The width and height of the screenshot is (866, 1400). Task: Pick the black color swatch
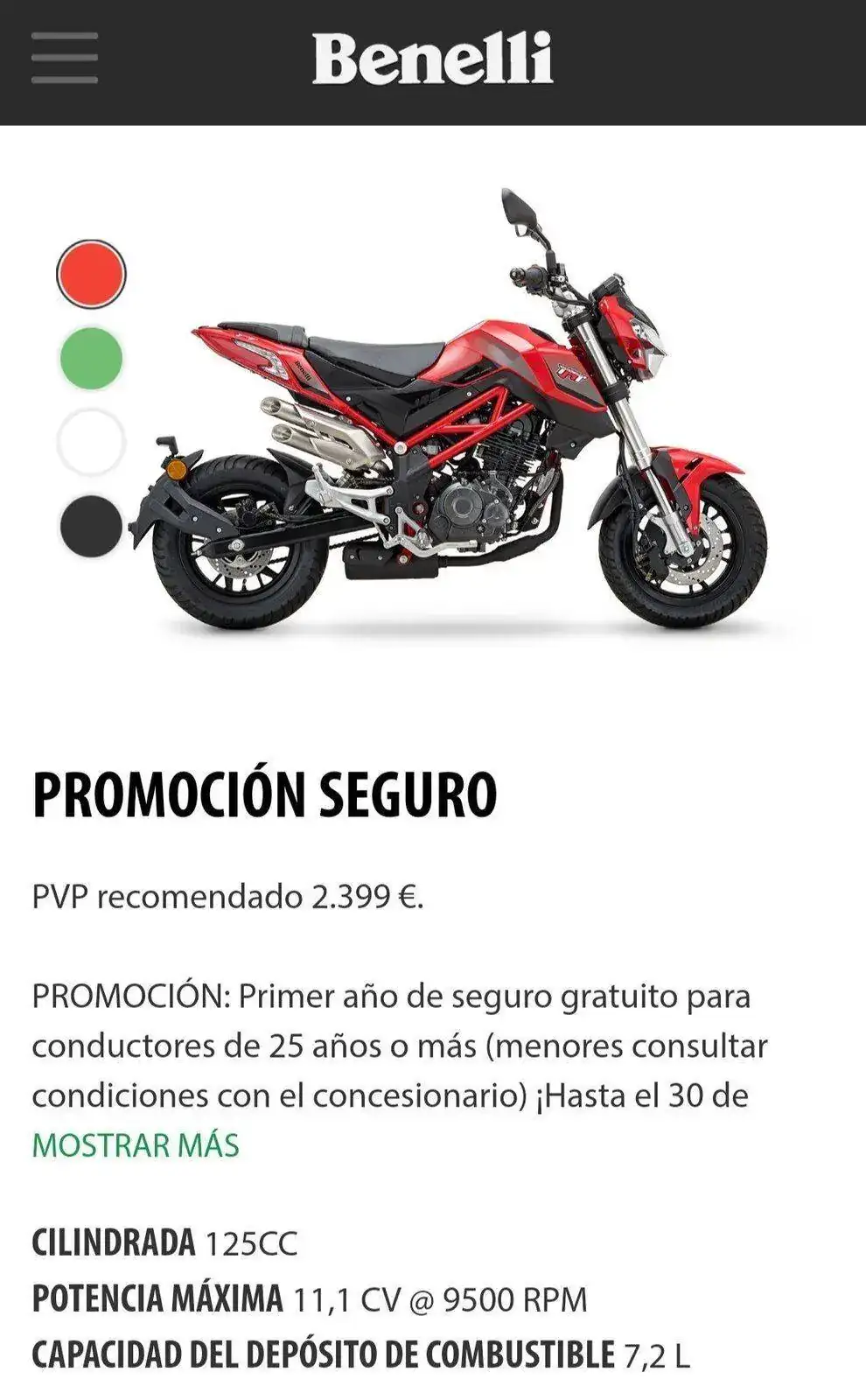91,526
